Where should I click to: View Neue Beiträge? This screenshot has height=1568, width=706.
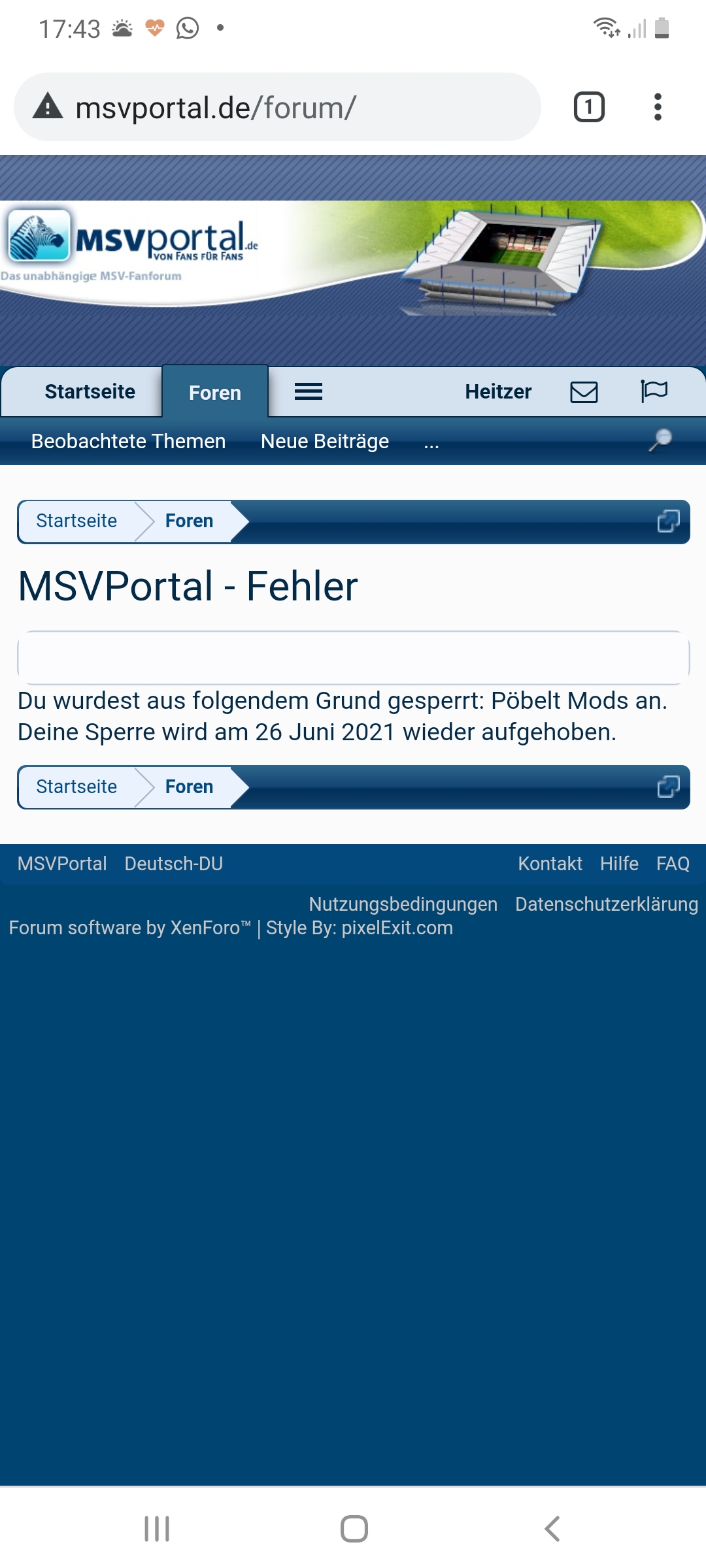324,442
